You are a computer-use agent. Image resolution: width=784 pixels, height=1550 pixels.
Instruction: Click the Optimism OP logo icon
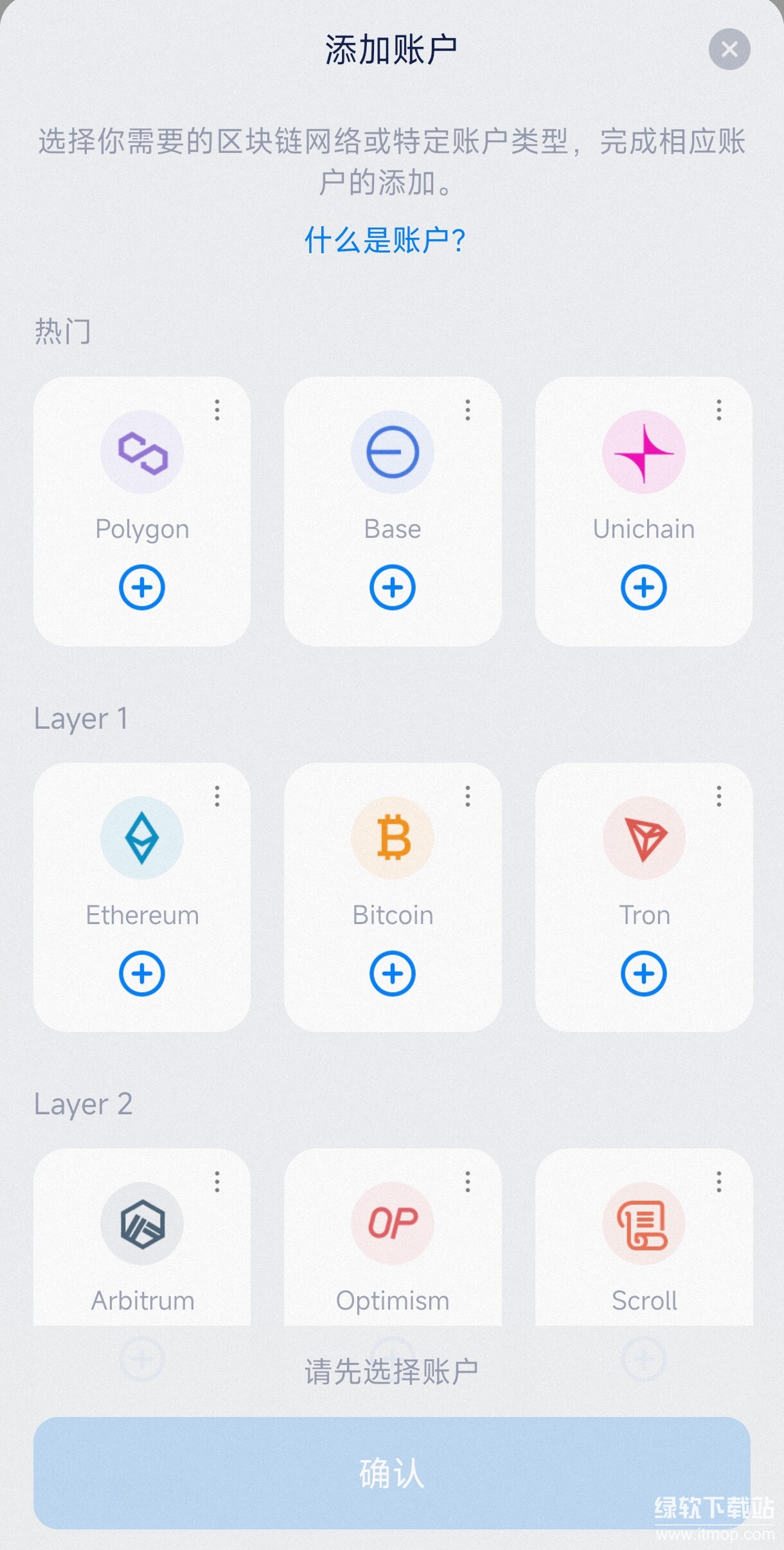(393, 1223)
